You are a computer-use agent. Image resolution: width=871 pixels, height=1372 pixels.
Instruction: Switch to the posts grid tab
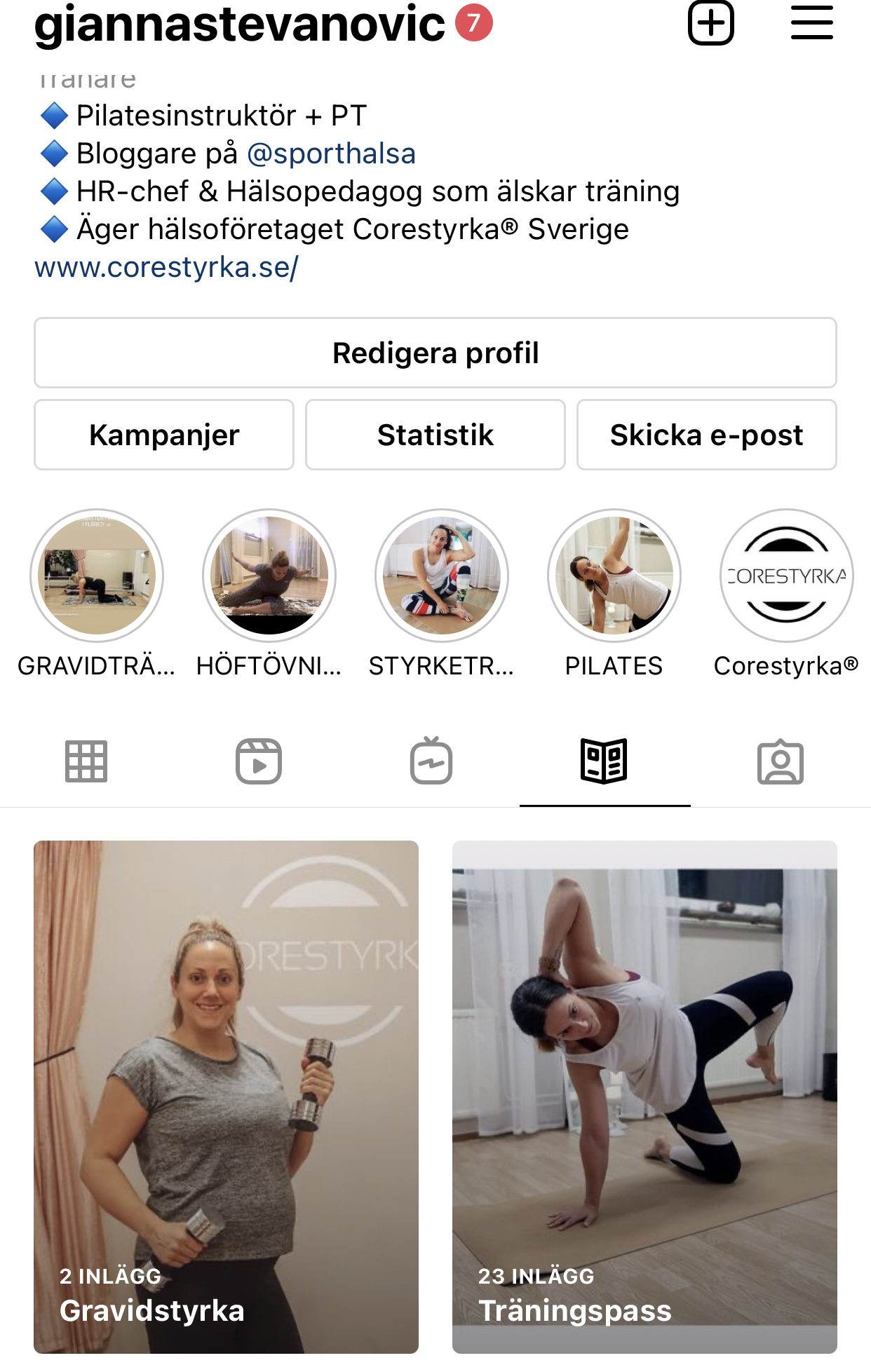click(x=86, y=761)
